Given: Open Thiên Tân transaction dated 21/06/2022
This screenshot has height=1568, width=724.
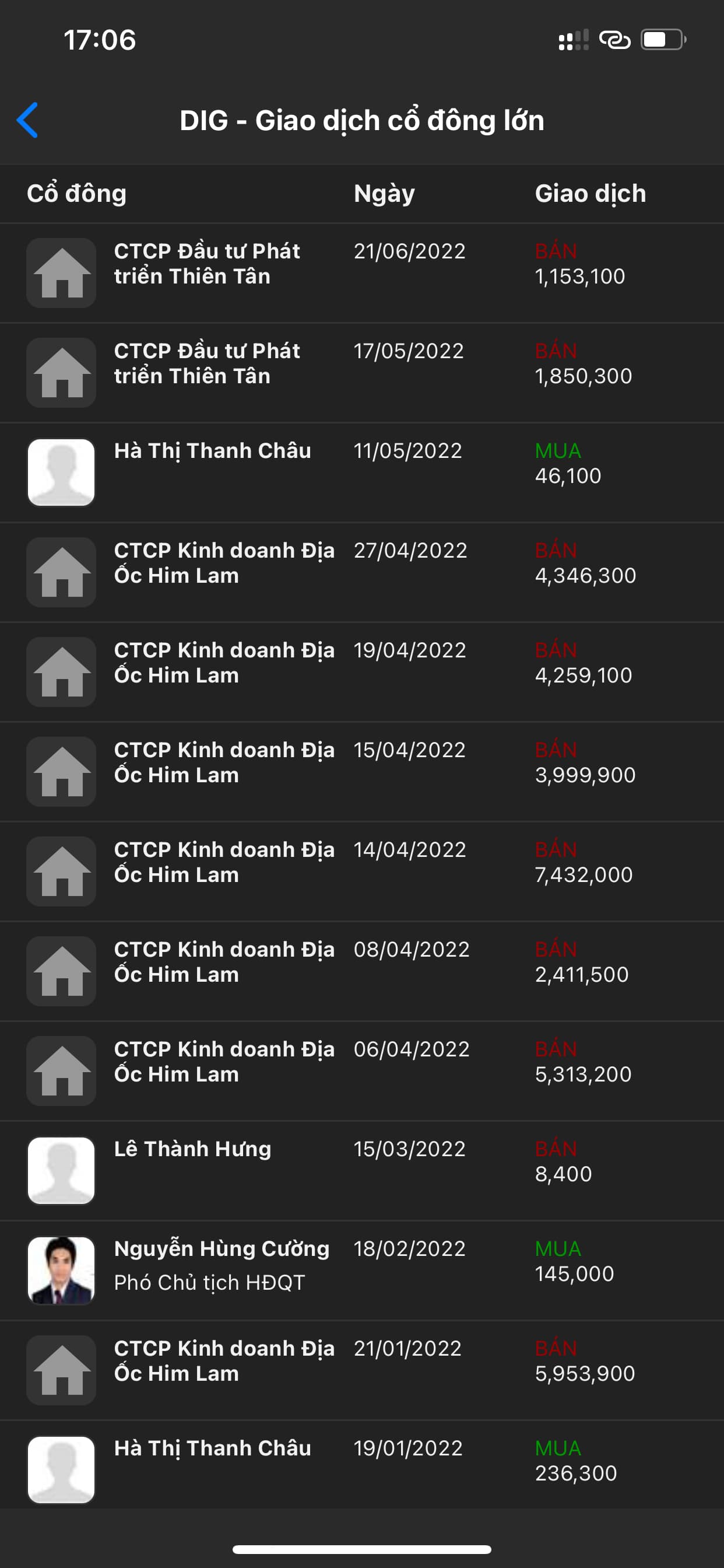Looking at the screenshot, I should [x=361, y=272].
